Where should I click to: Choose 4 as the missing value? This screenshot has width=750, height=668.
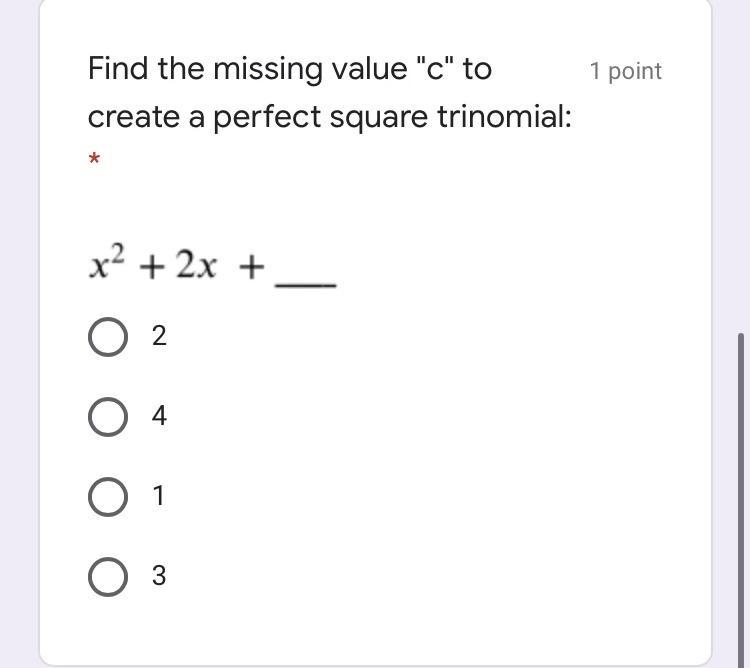tap(108, 416)
